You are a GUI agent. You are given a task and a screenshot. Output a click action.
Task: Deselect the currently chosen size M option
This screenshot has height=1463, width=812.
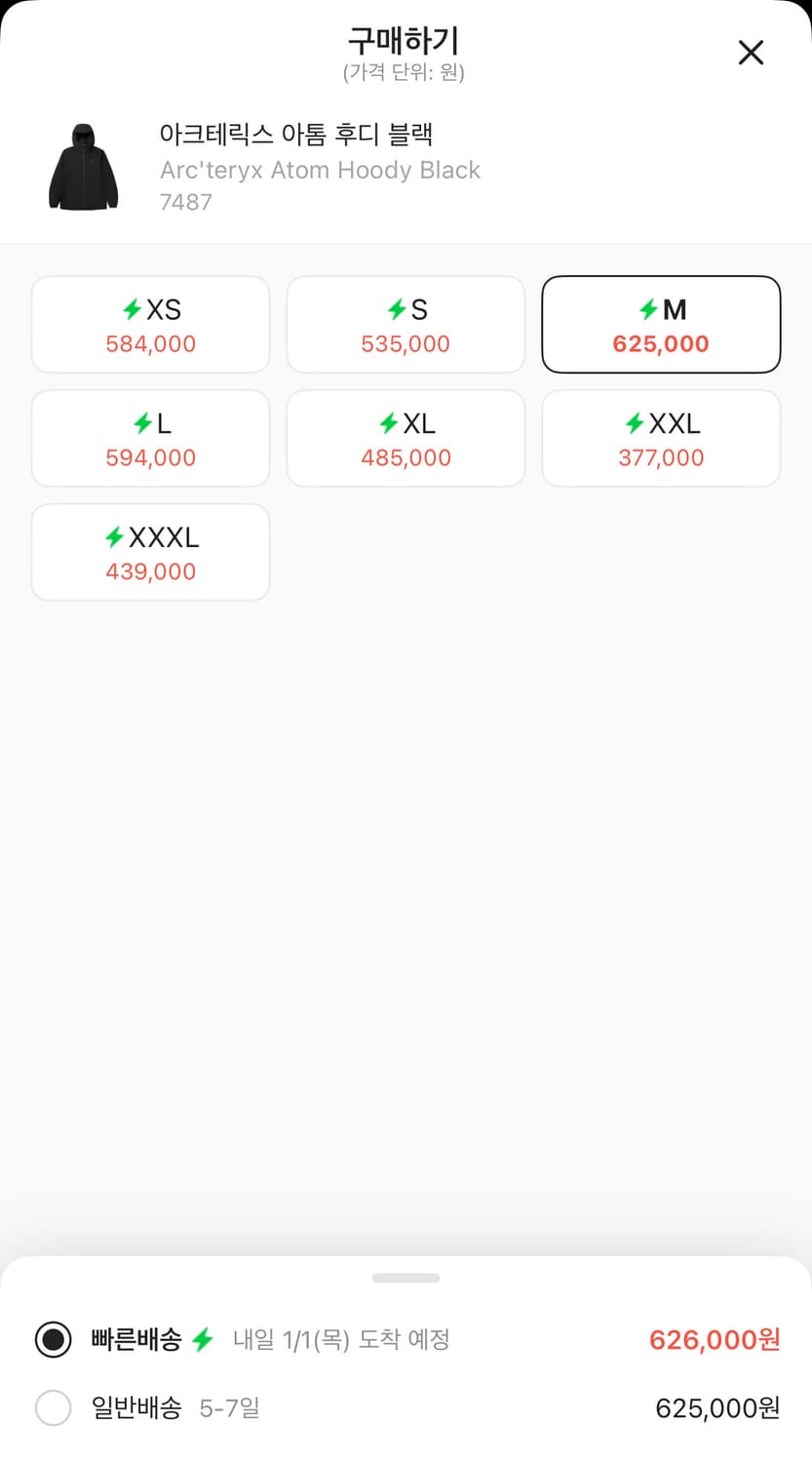point(661,324)
